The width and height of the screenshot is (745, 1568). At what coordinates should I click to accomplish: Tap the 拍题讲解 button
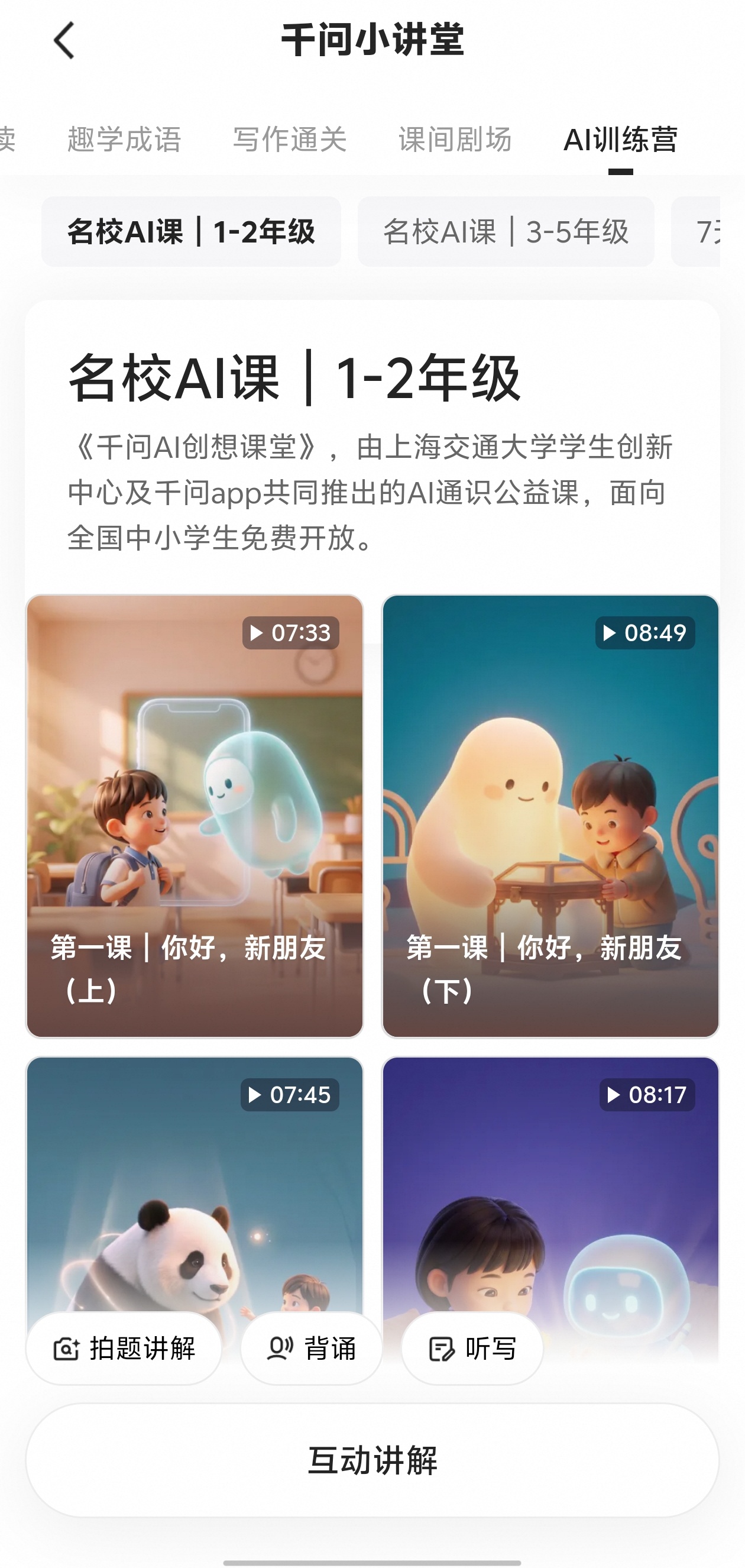124,1348
